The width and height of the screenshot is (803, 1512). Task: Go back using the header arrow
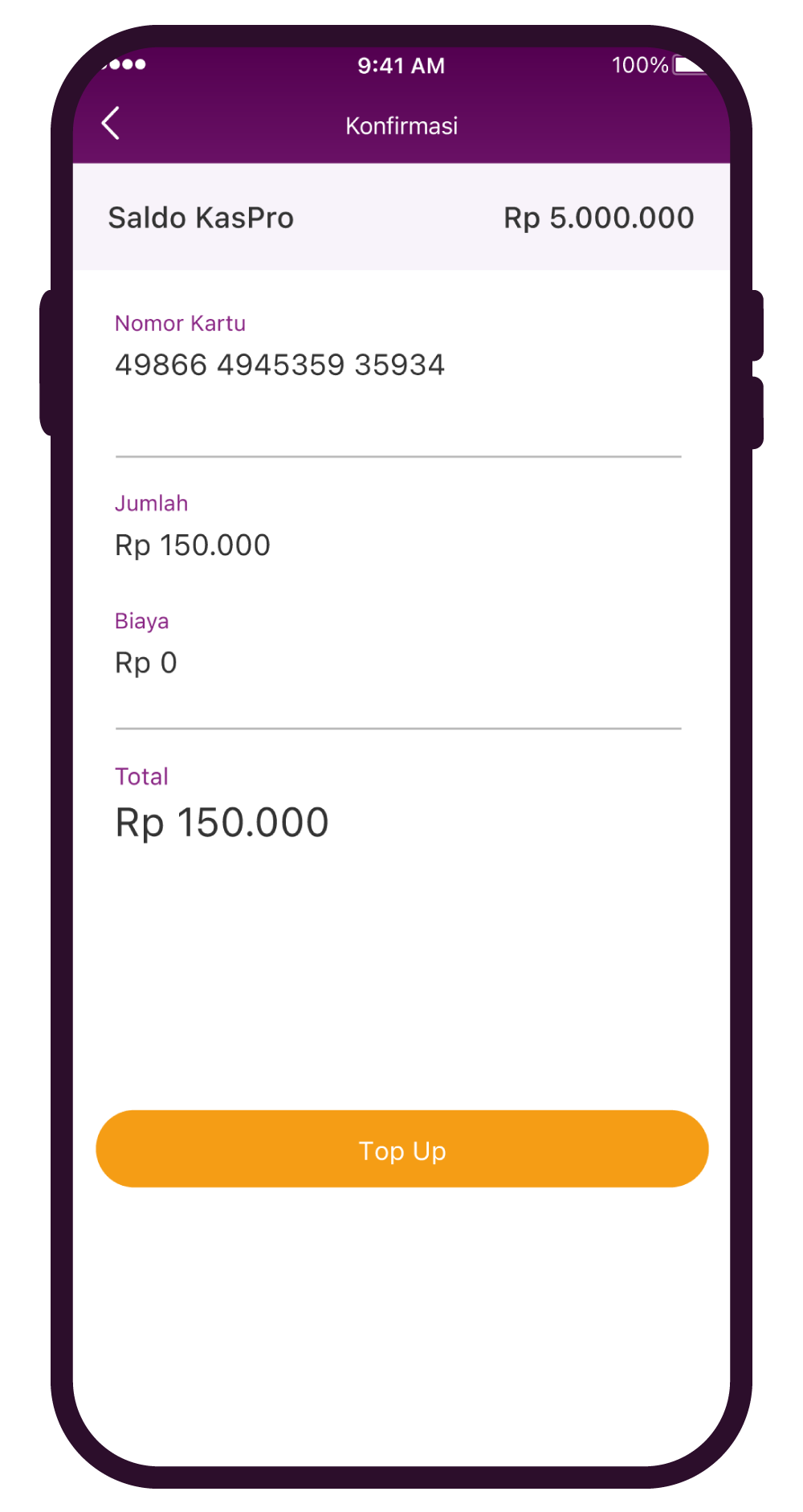tap(111, 124)
